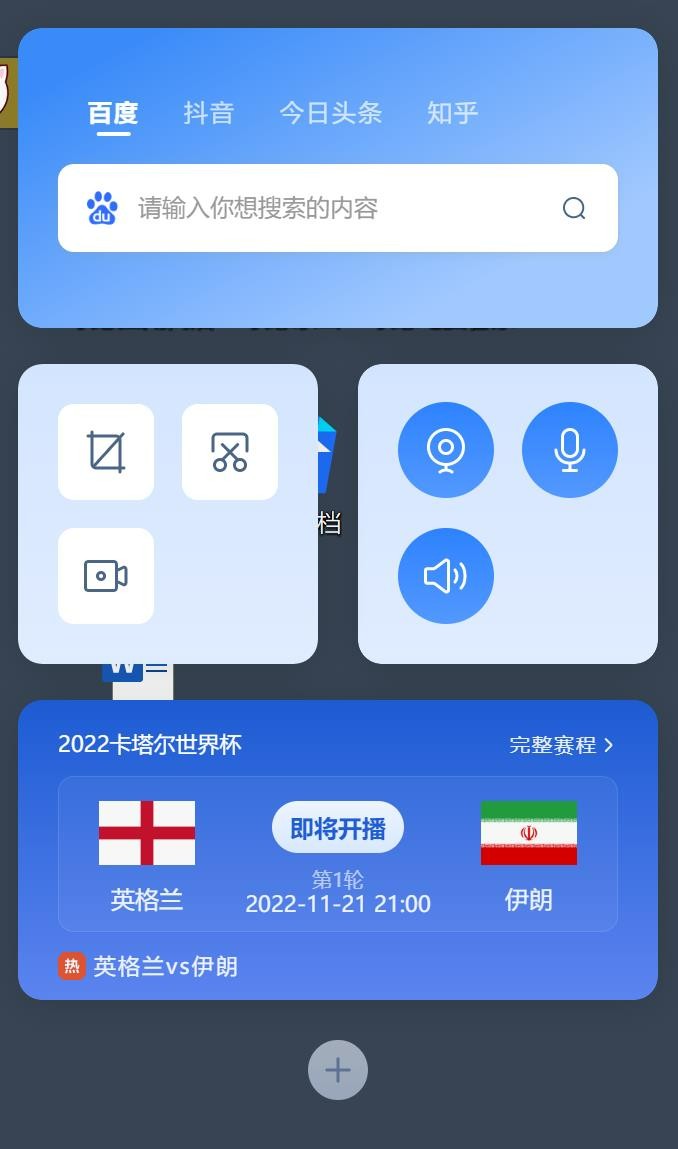Start screen recording with camcorder icon

pos(106,576)
